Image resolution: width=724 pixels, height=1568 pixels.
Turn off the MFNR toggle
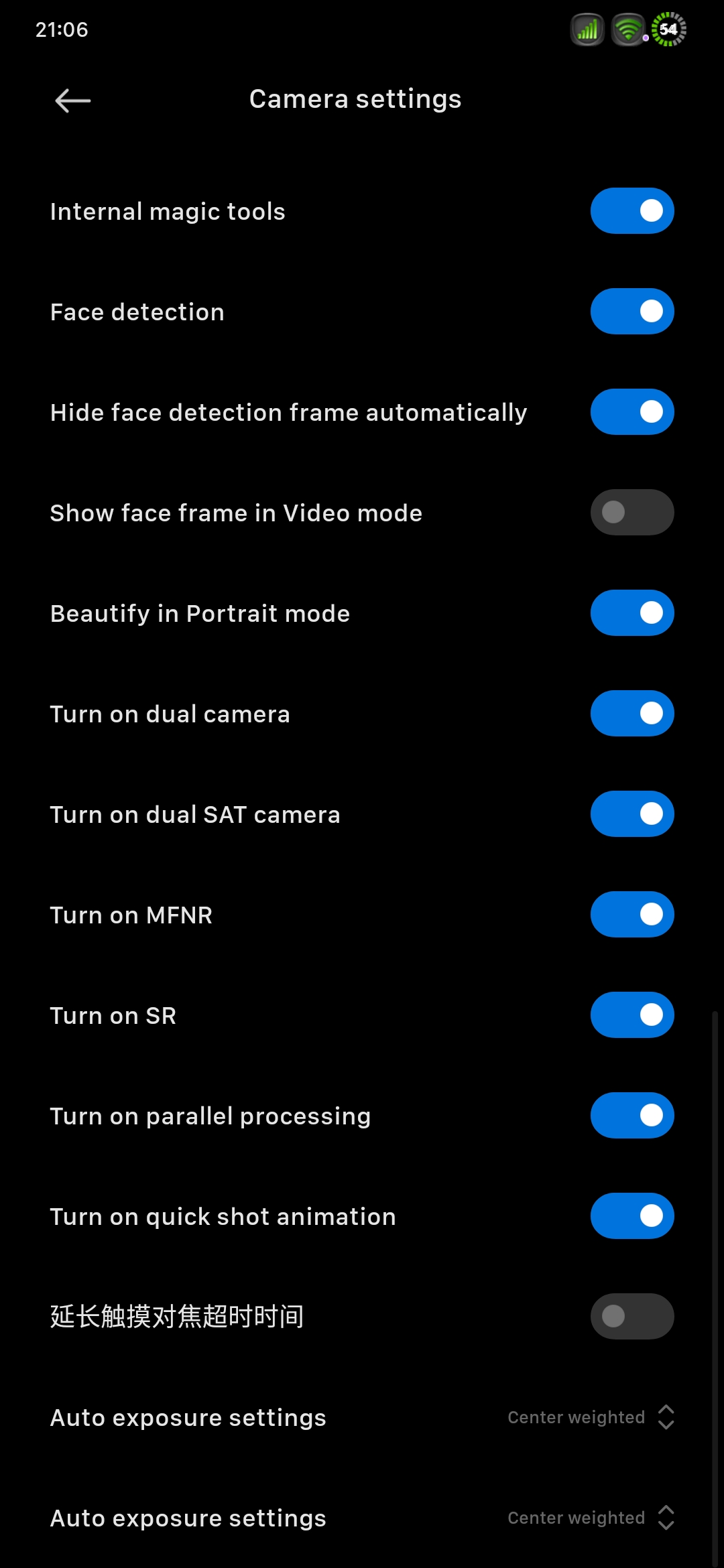[x=632, y=915]
